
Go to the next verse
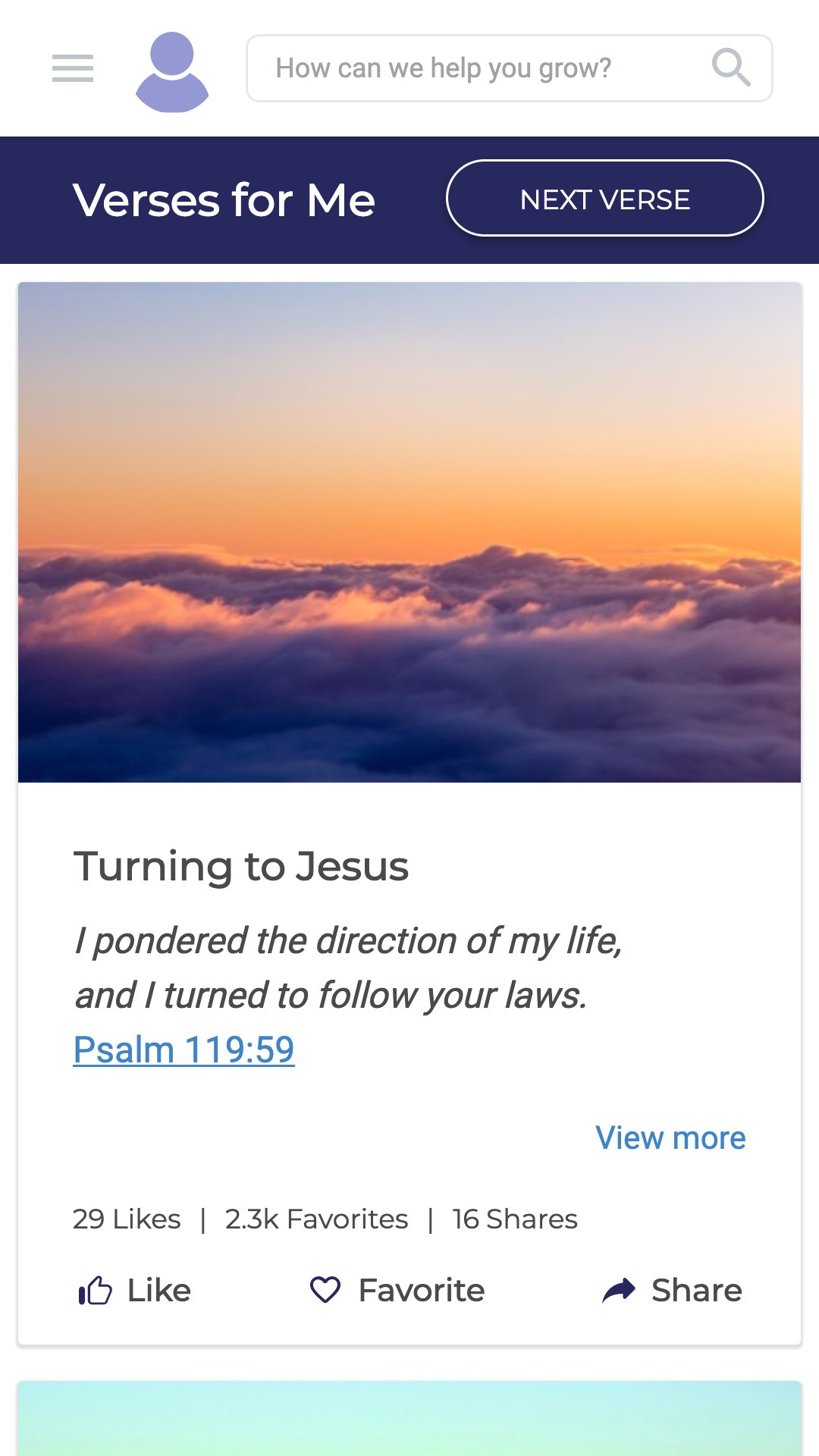(604, 199)
